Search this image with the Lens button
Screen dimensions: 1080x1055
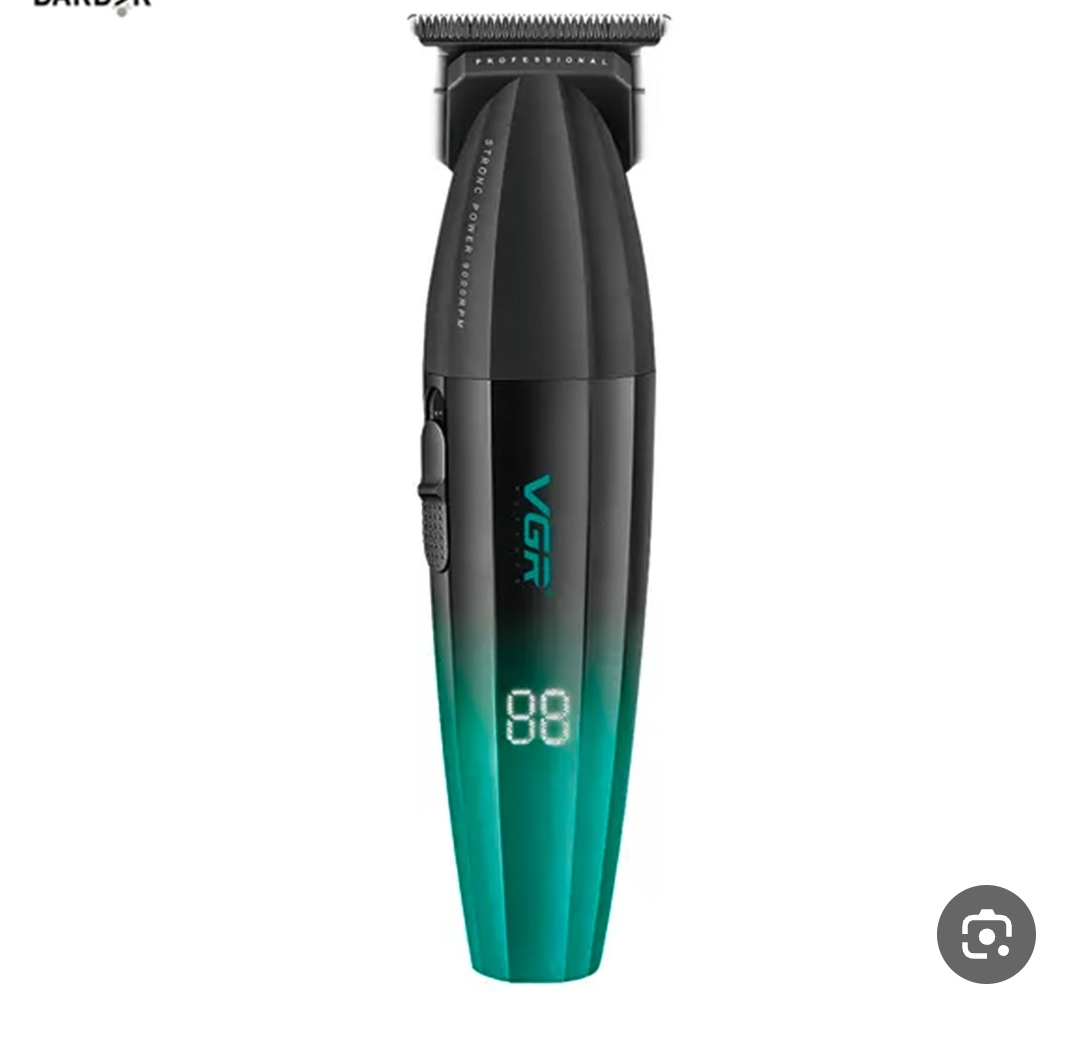(986, 934)
